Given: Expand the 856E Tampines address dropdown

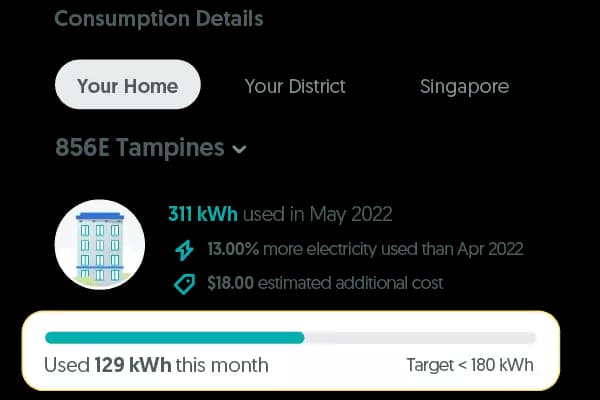Looking at the screenshot, I should pos(150,149).
